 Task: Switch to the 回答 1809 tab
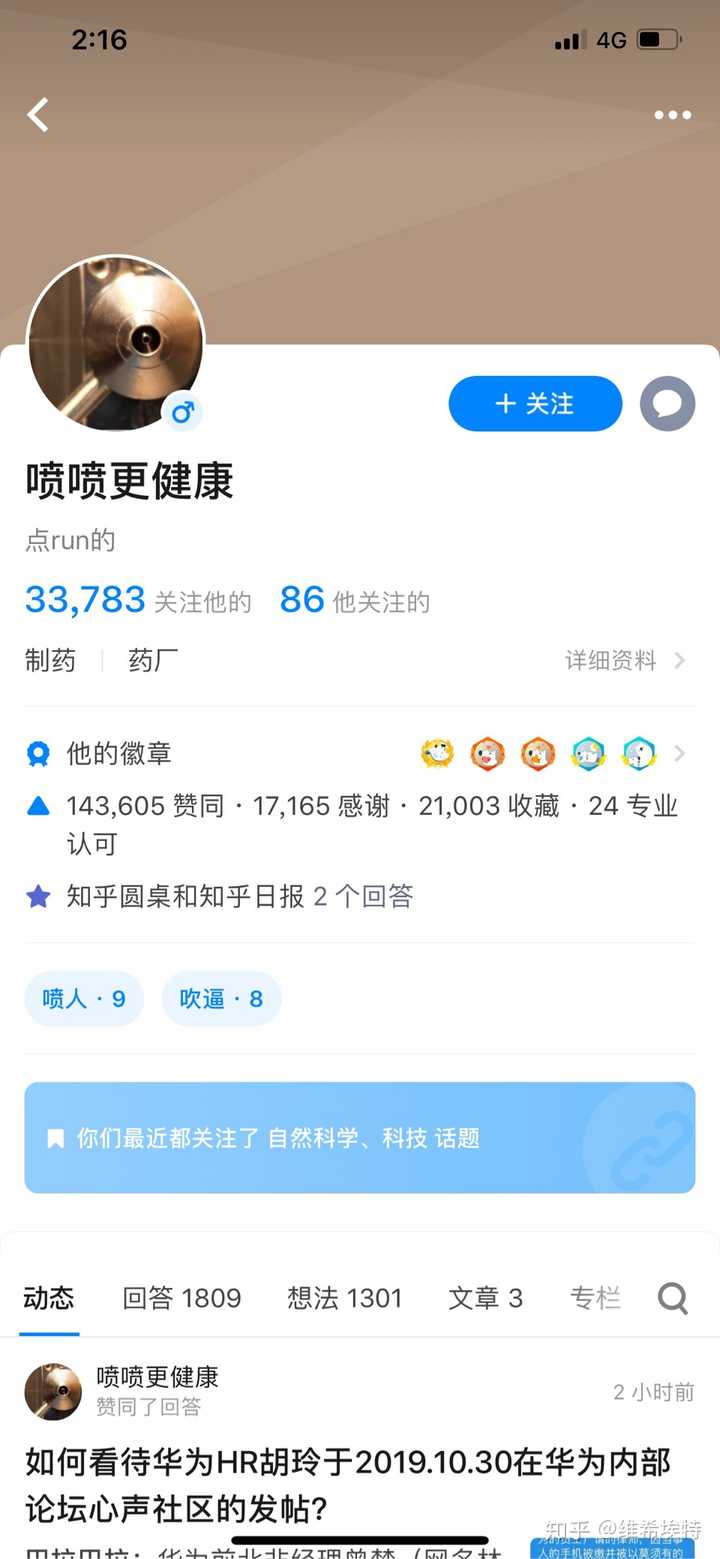181,1298
